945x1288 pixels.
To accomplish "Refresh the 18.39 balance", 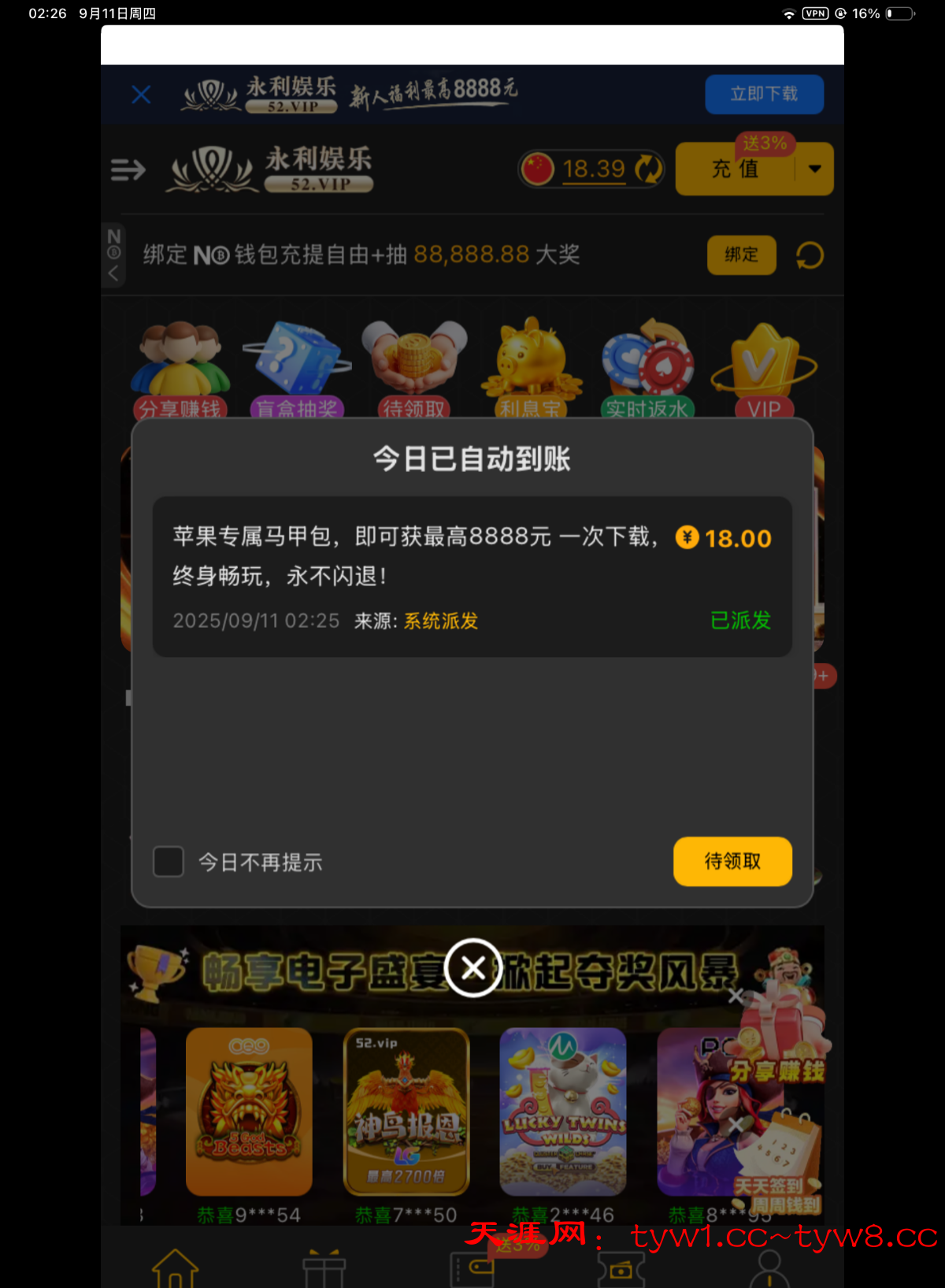I will (649, 169).
